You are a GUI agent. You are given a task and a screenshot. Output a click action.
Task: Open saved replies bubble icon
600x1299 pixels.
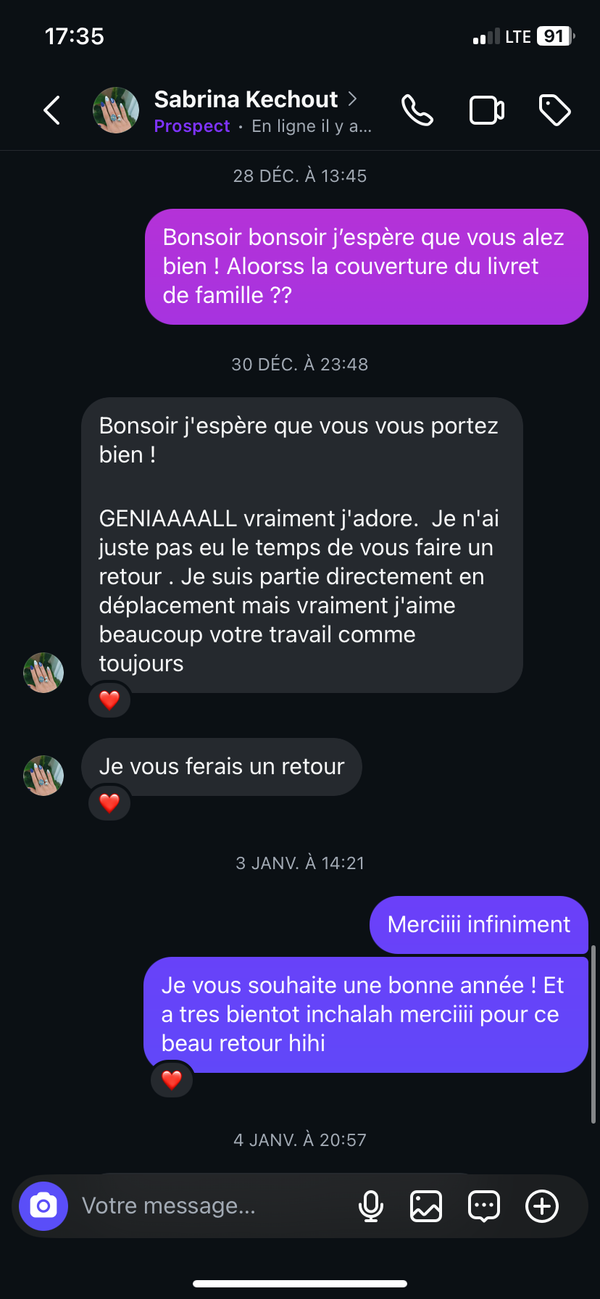[484, 1206]
